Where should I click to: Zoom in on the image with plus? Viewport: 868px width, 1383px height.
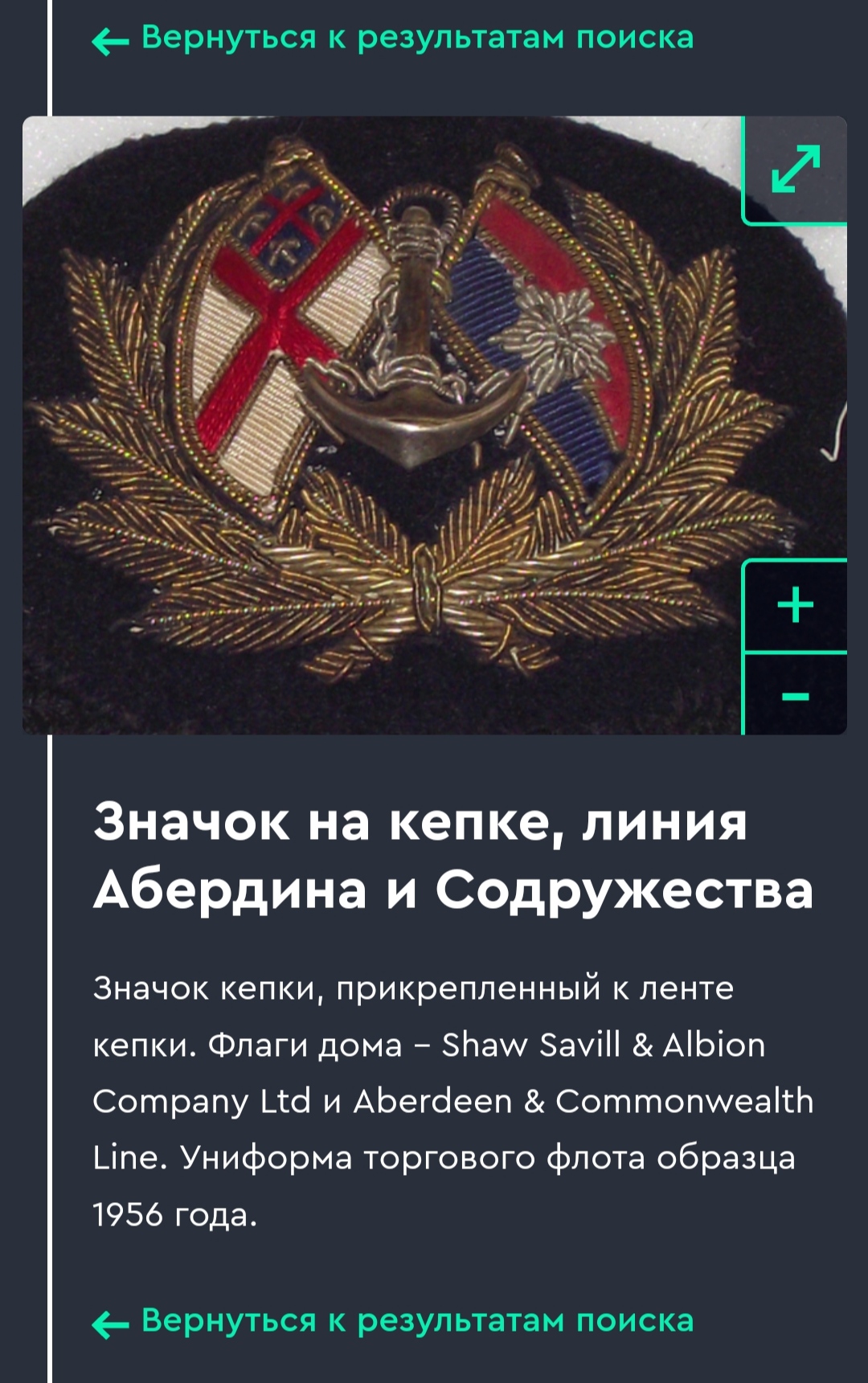(x=795, y=605)
